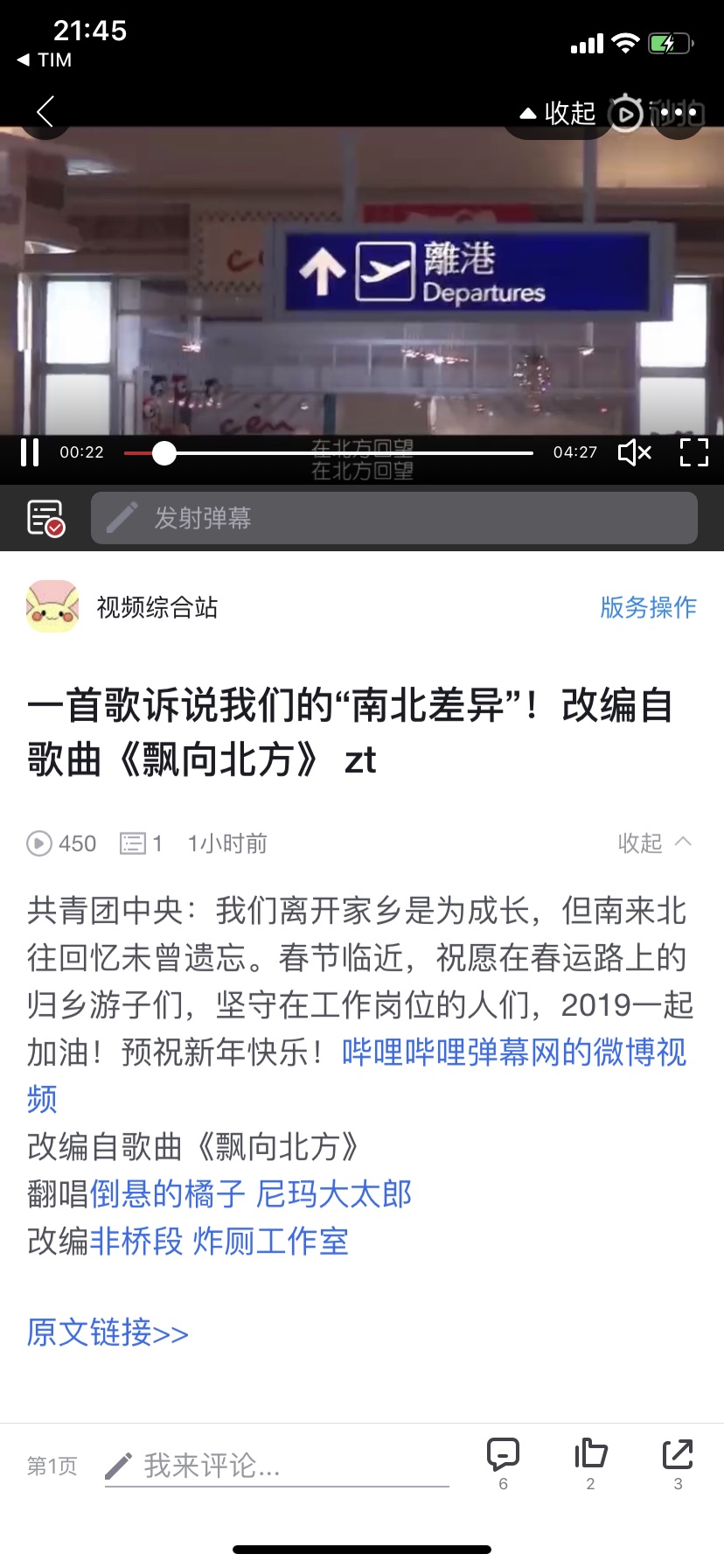Enter fullscreen video mode

click(x=694, y=452)
